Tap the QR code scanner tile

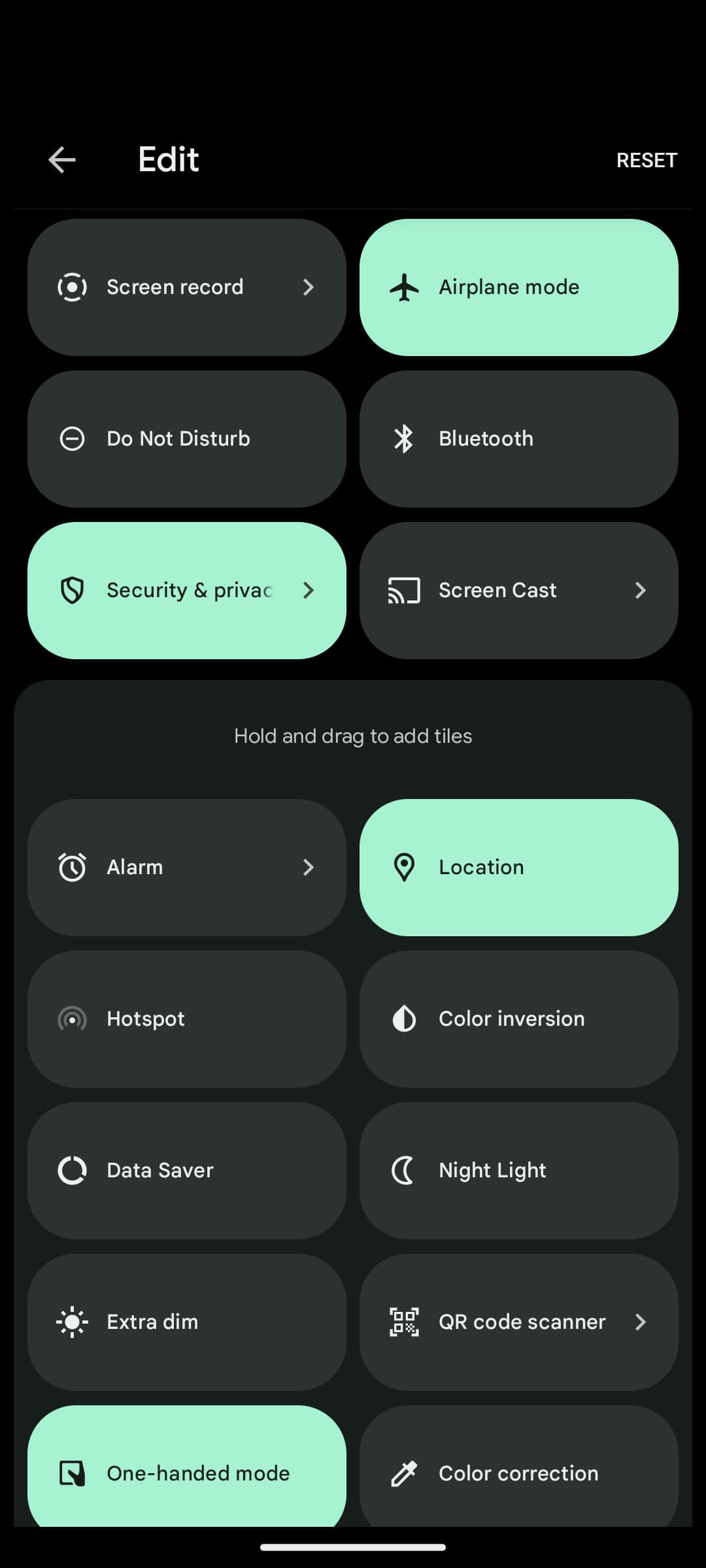click(x=518, y=1322)
